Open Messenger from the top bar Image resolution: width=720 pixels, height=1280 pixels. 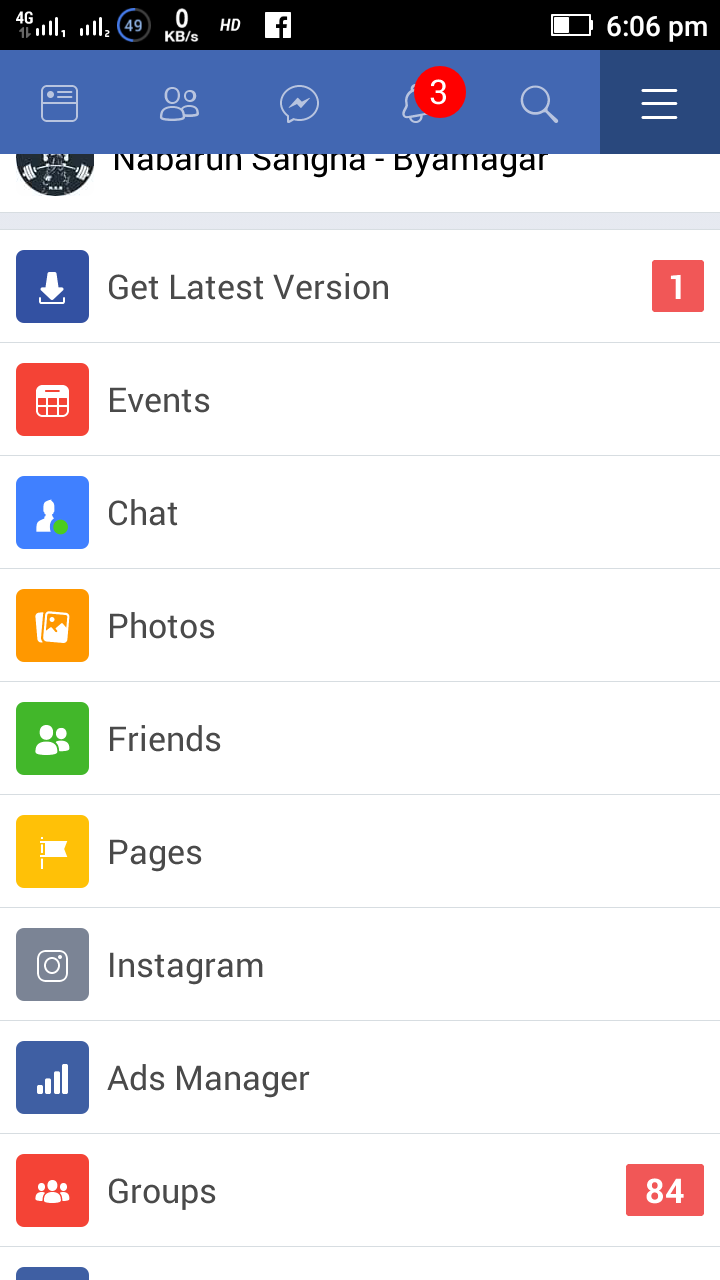pyautogui.click(x=300, y=103)
